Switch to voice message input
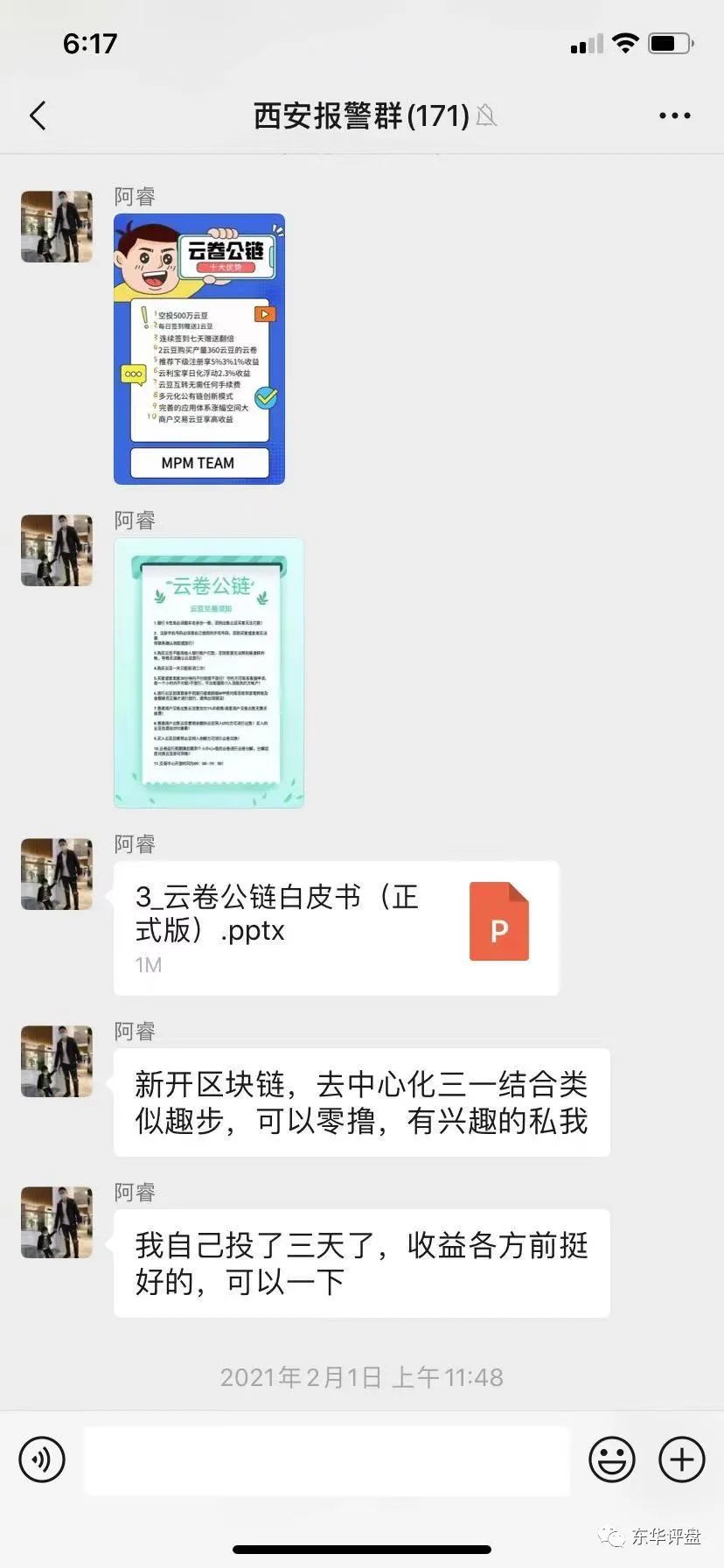This screenshot has height=1568, width=724. [x=42, y=1459]
